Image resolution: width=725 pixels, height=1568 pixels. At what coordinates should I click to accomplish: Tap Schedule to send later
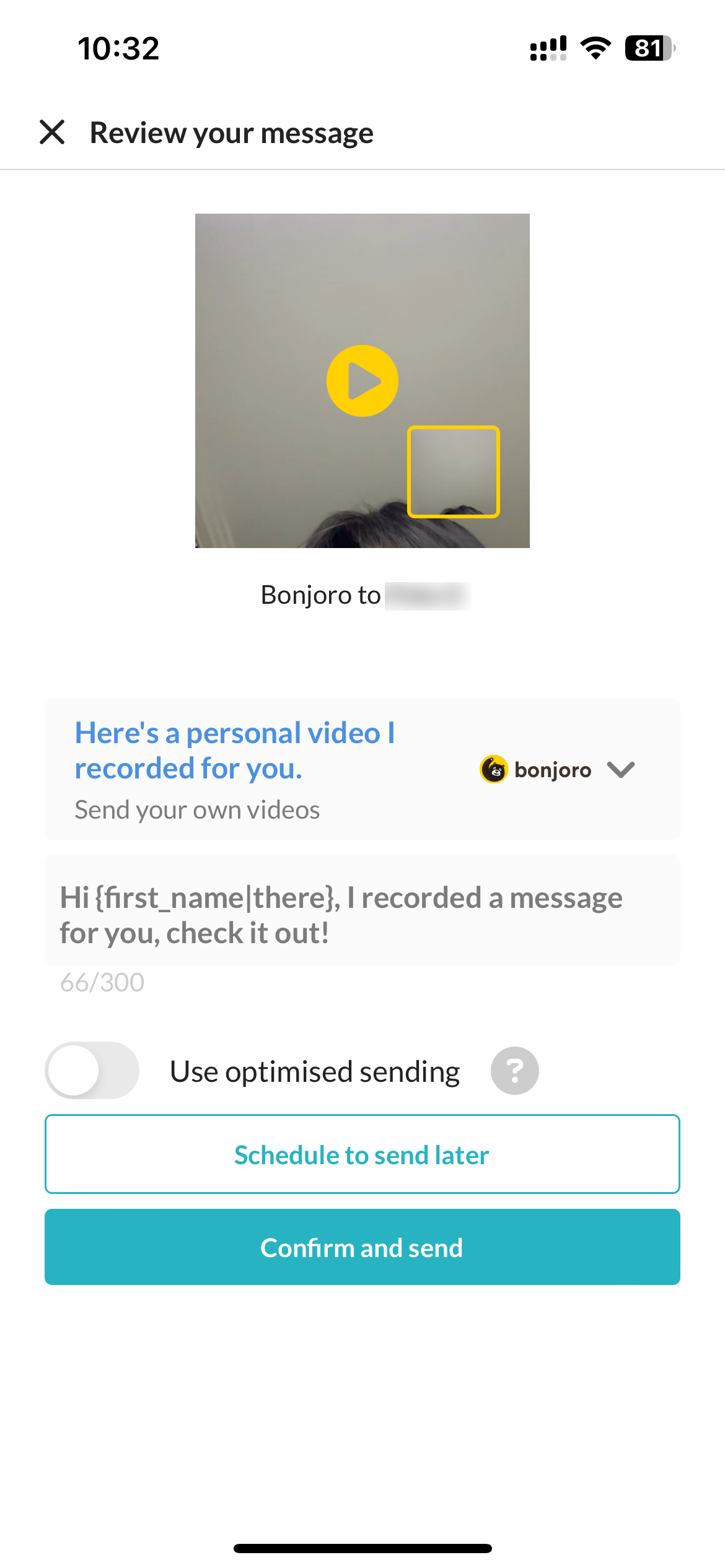(362, 1154)
